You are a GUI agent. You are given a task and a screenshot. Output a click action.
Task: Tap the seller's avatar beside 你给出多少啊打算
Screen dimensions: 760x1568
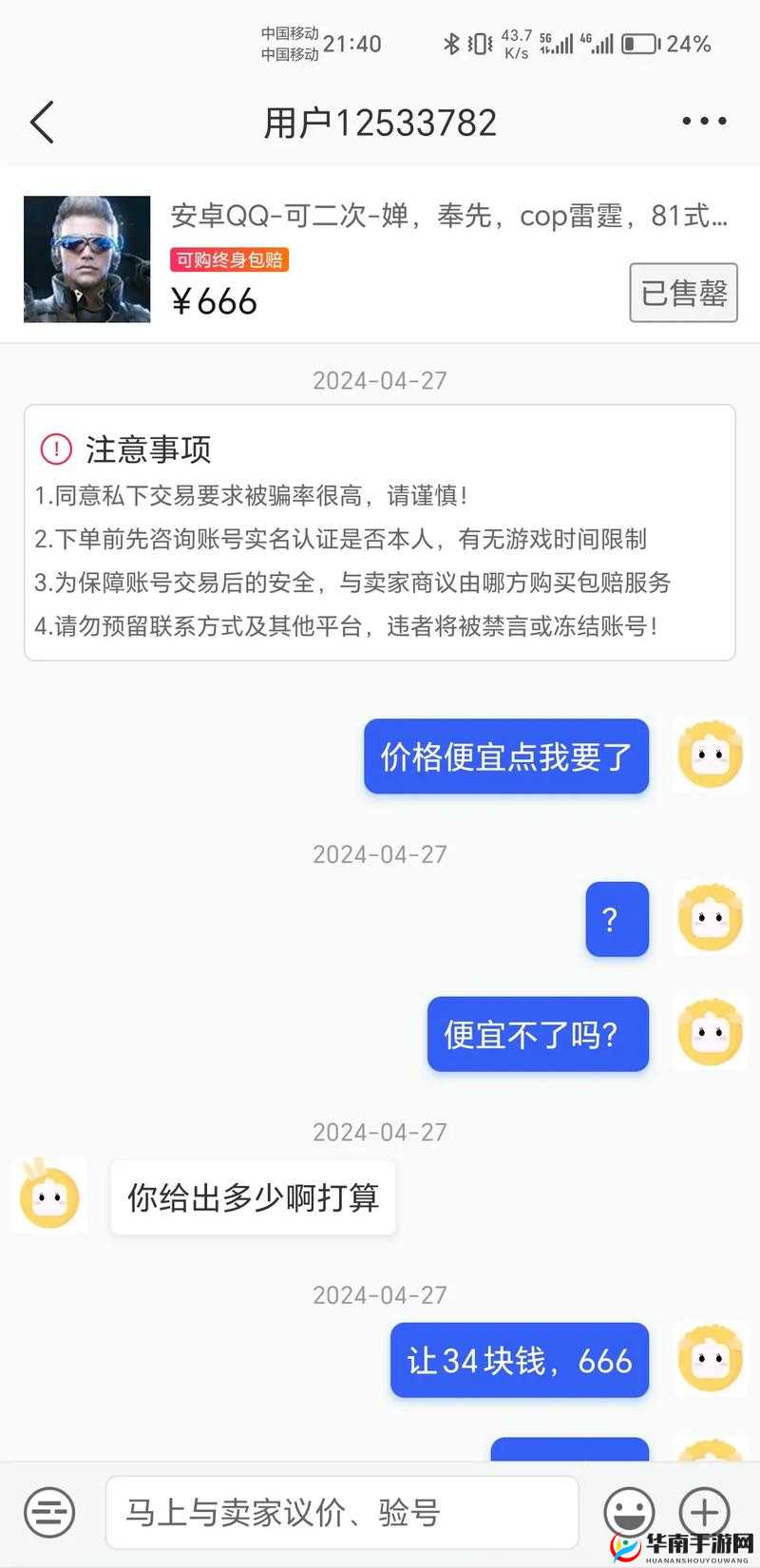click(49, 1196)
